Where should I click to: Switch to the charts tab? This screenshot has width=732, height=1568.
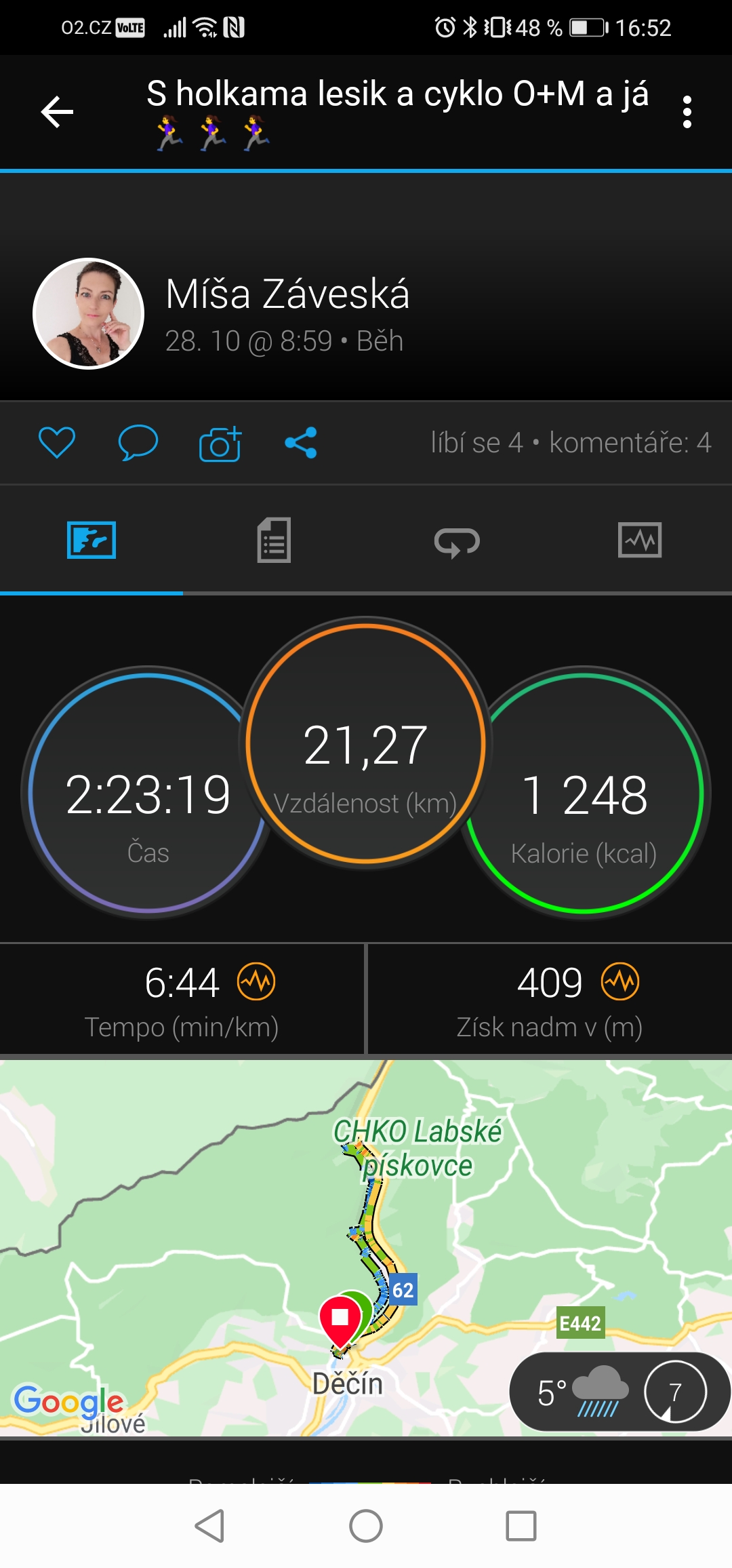click(x=640, y=541)
